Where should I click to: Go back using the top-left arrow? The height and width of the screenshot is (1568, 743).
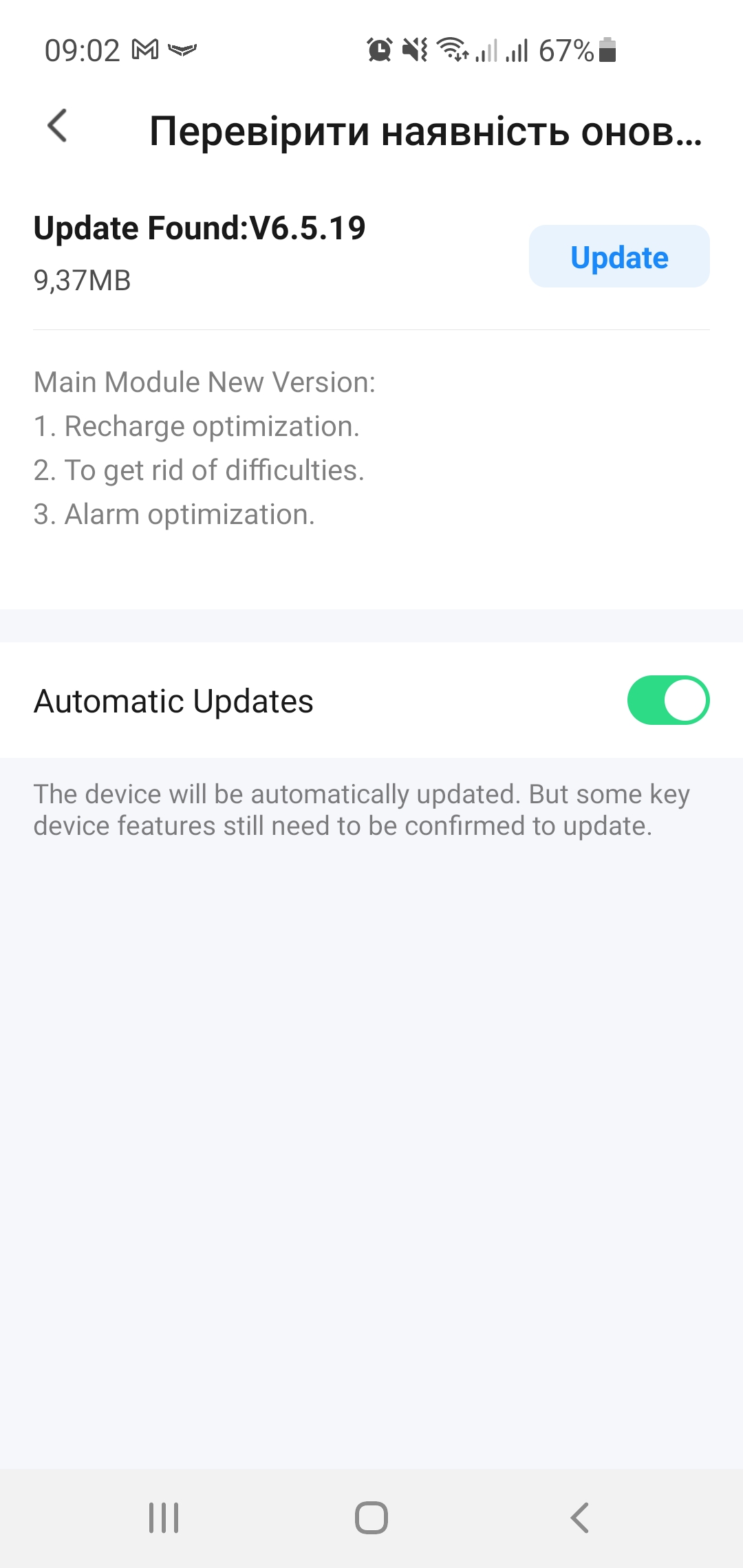(x=58, y=127)
